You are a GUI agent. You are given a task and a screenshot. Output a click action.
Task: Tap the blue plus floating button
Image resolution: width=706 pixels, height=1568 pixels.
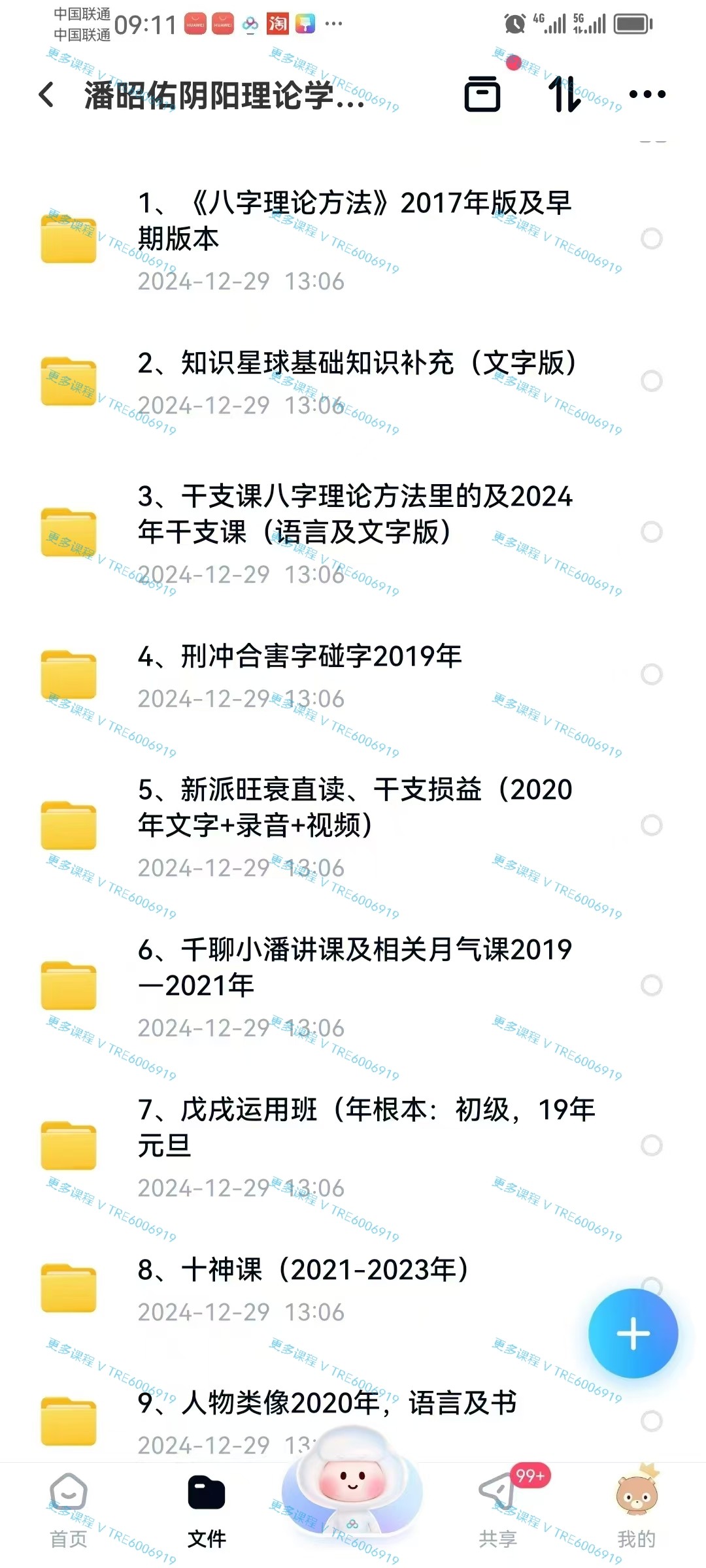[633, 1333]
